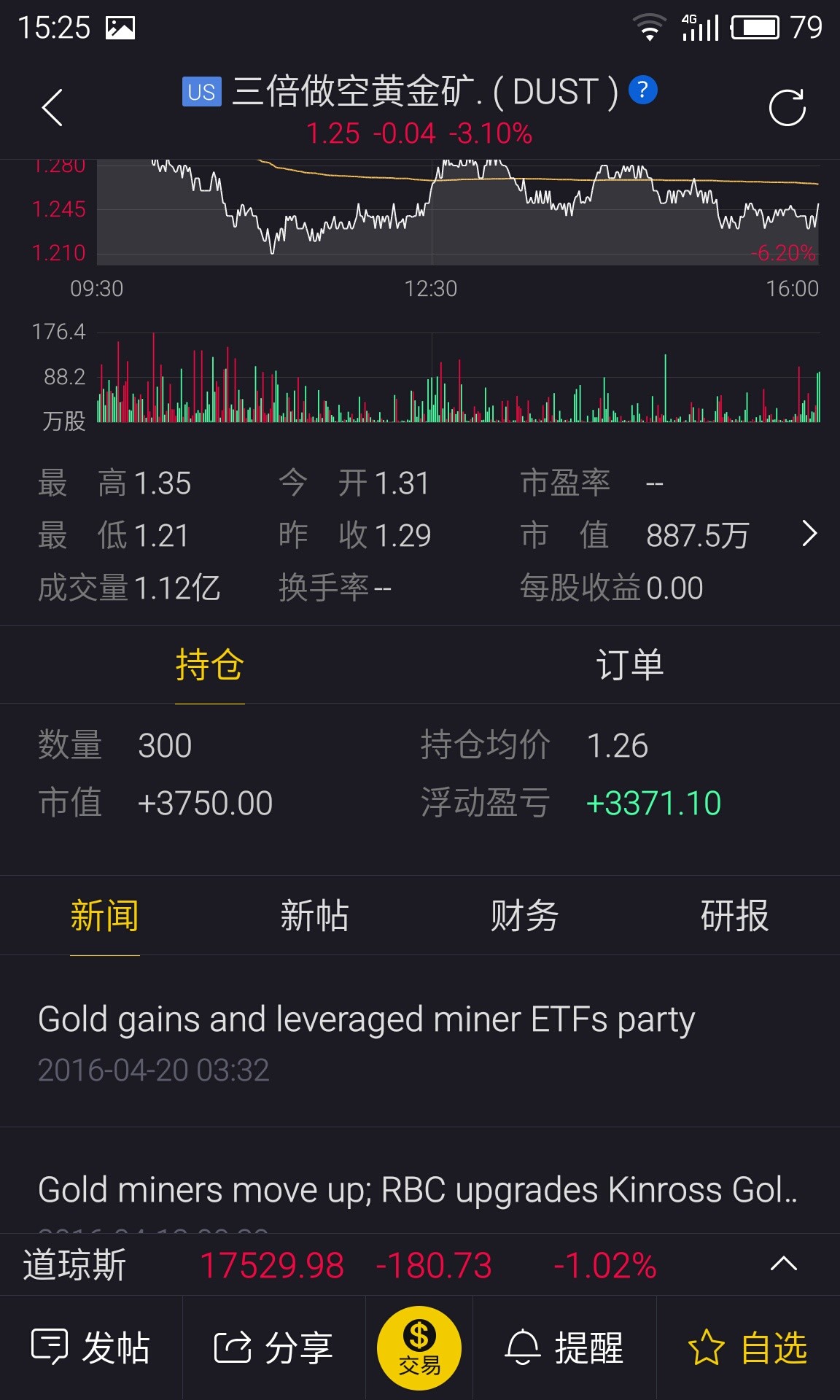View the 研报 tab

735,916
